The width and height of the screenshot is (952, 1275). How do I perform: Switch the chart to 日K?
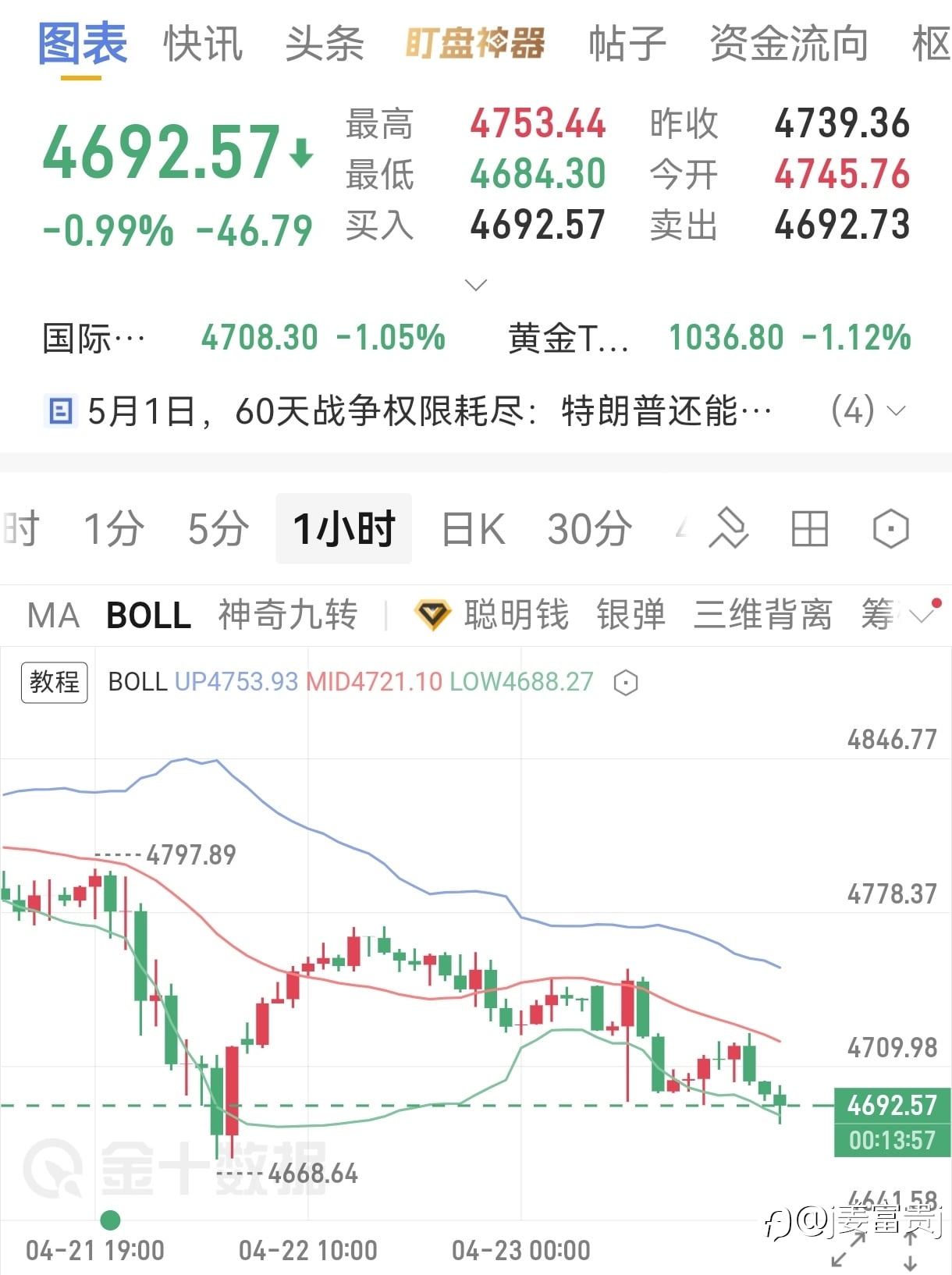(x=474, y=529)
